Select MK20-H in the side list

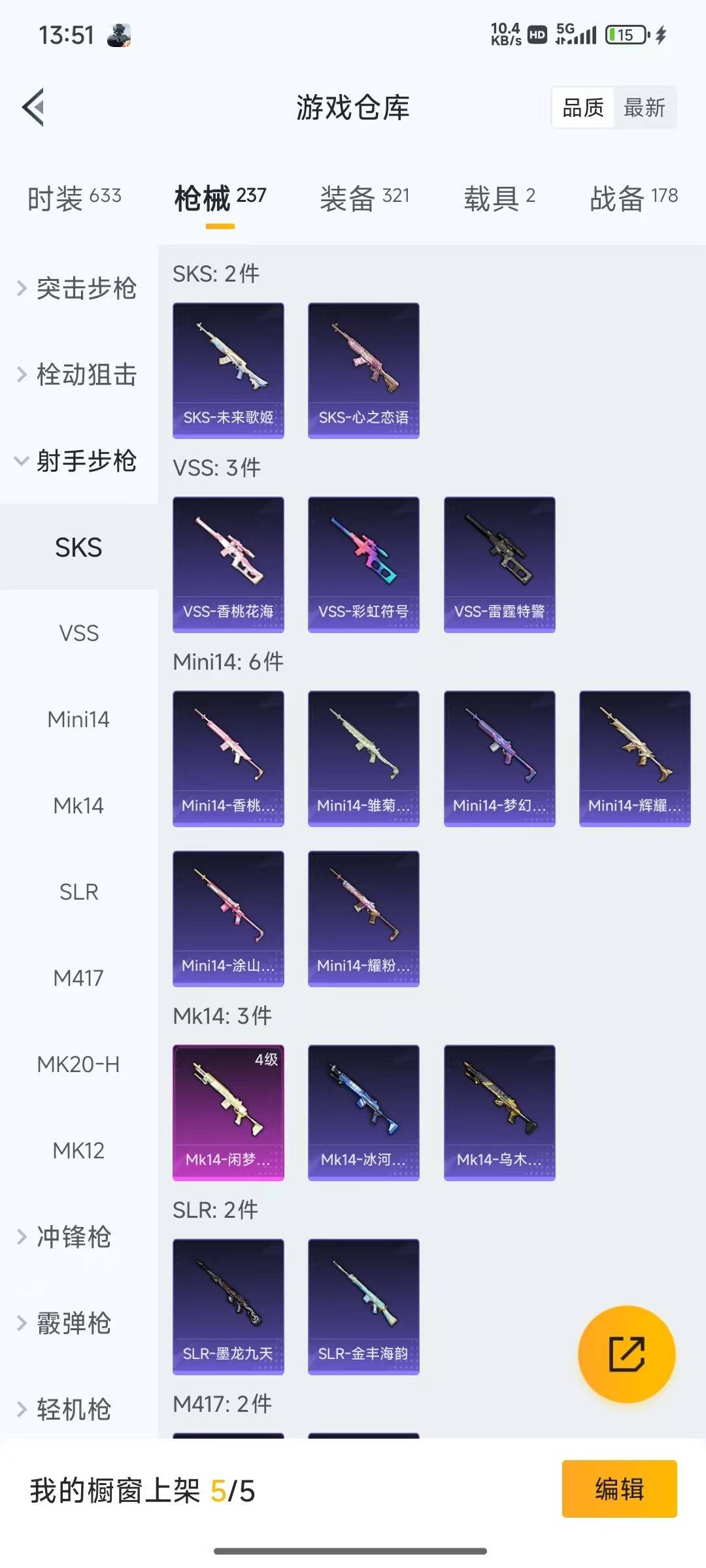tap(78, 1064)
